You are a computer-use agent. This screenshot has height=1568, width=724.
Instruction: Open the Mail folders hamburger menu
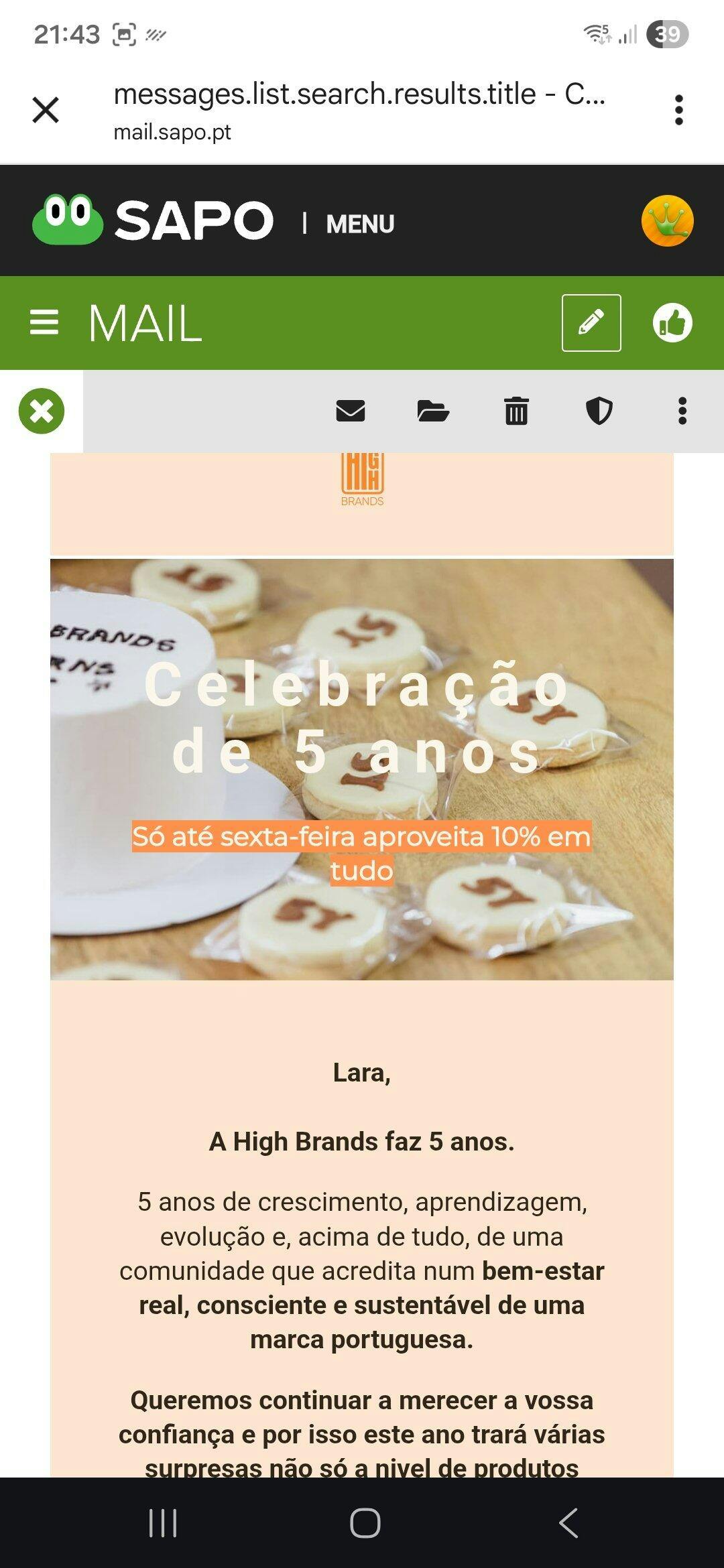click(44, 322)
